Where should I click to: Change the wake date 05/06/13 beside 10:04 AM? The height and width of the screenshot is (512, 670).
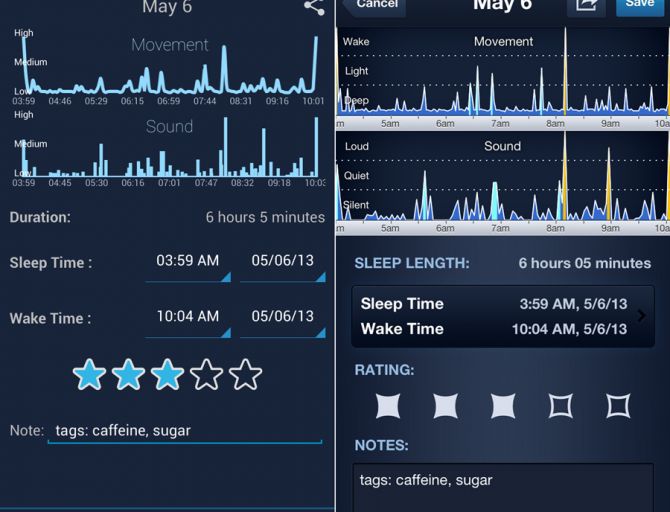282,318
